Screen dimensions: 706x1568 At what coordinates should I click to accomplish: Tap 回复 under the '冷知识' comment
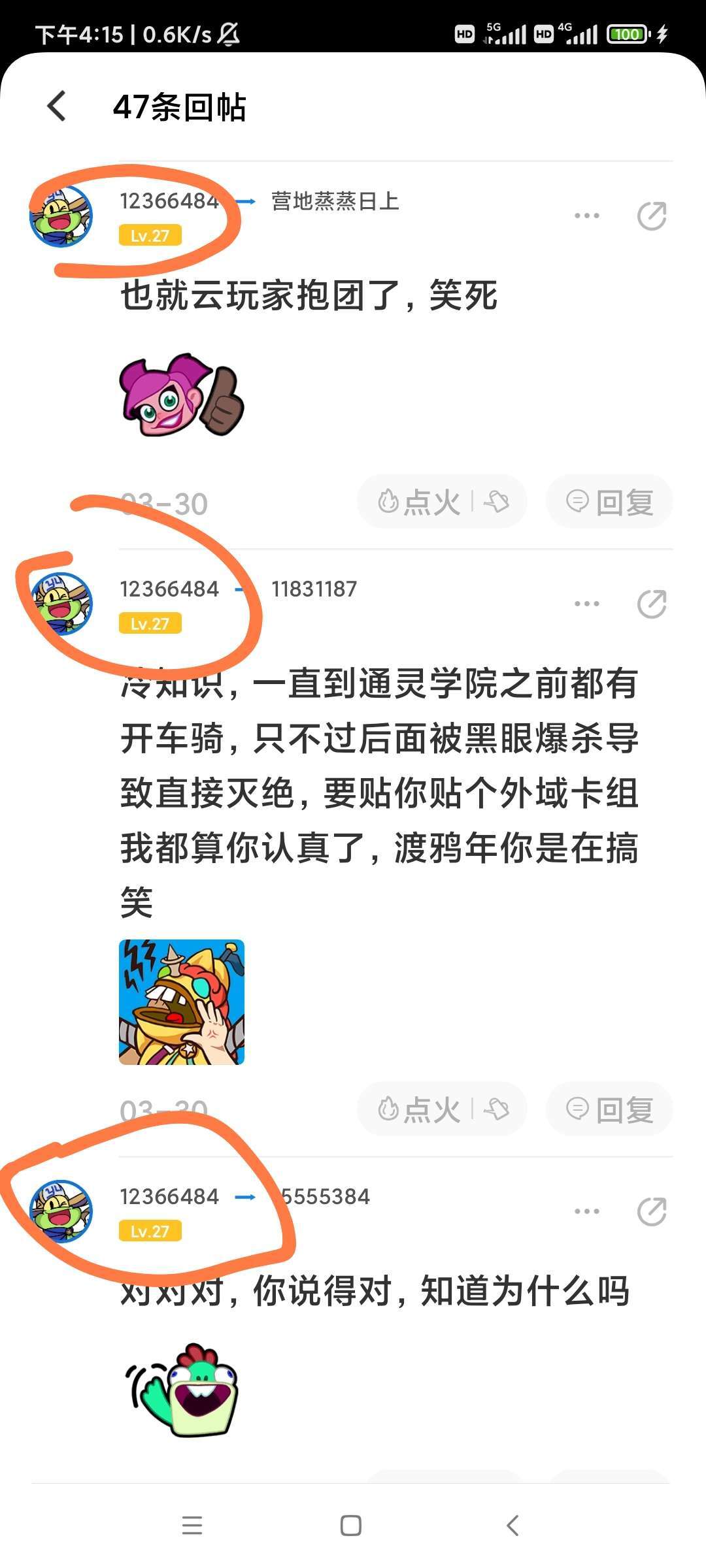click(x=610, y=1109)
